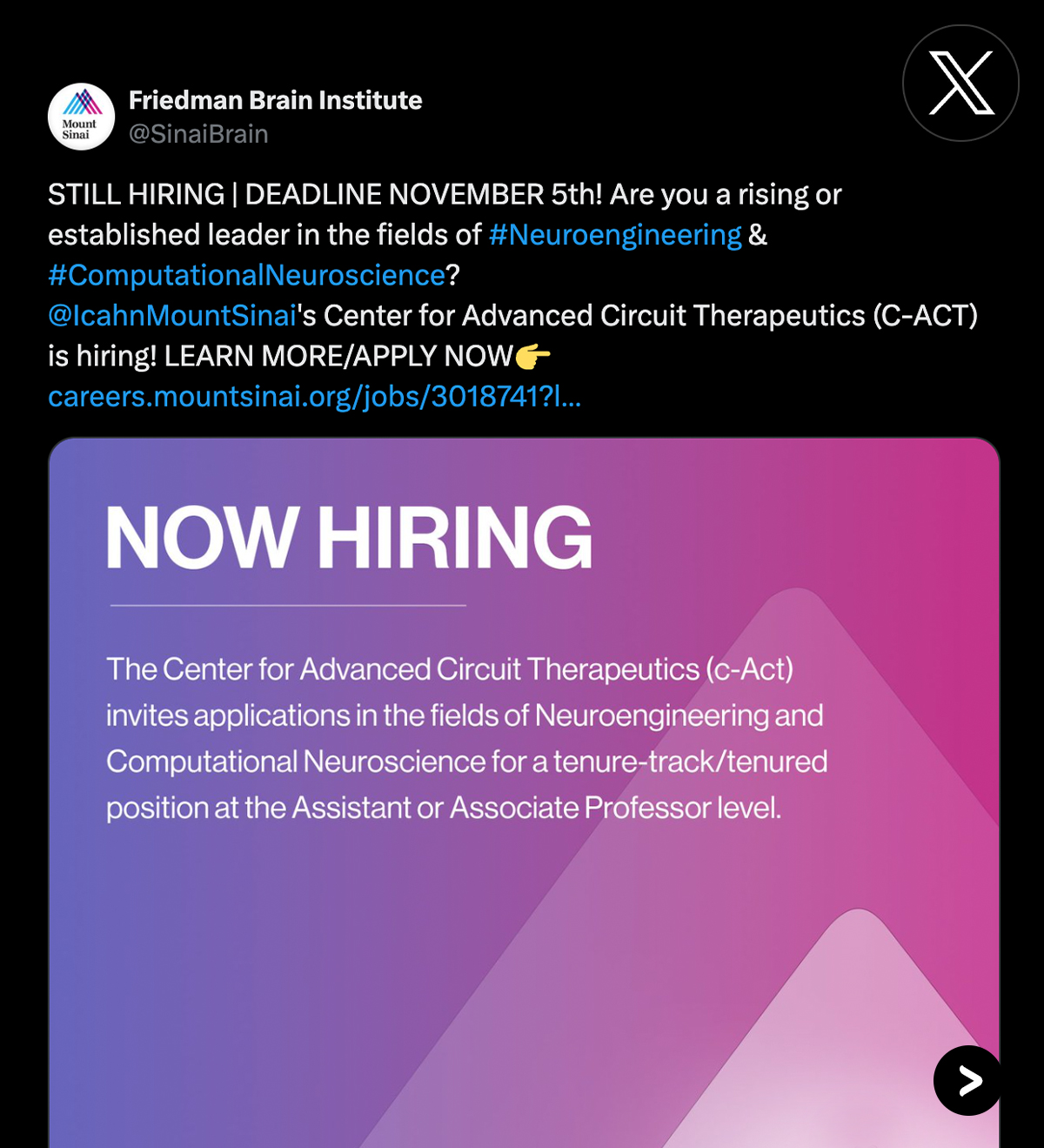Open the X logo button

coord(960,84)
